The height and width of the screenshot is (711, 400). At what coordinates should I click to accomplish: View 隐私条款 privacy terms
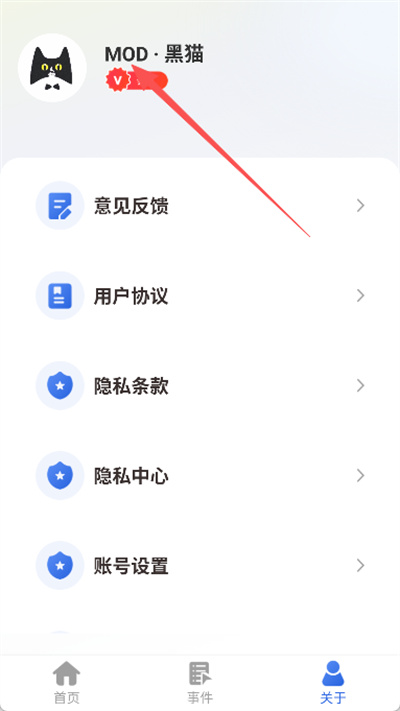200,386
